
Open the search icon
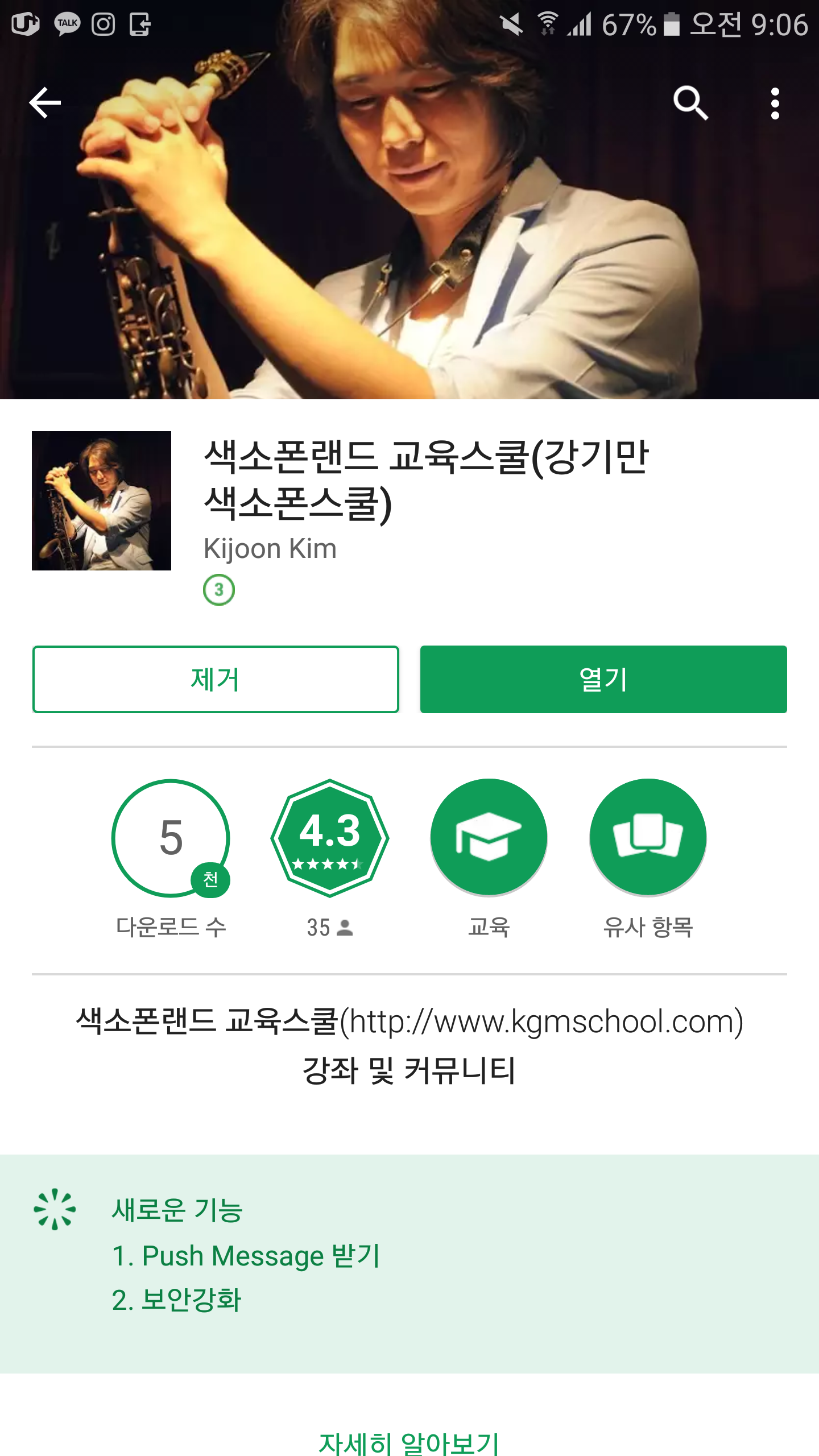pos(690,103)
